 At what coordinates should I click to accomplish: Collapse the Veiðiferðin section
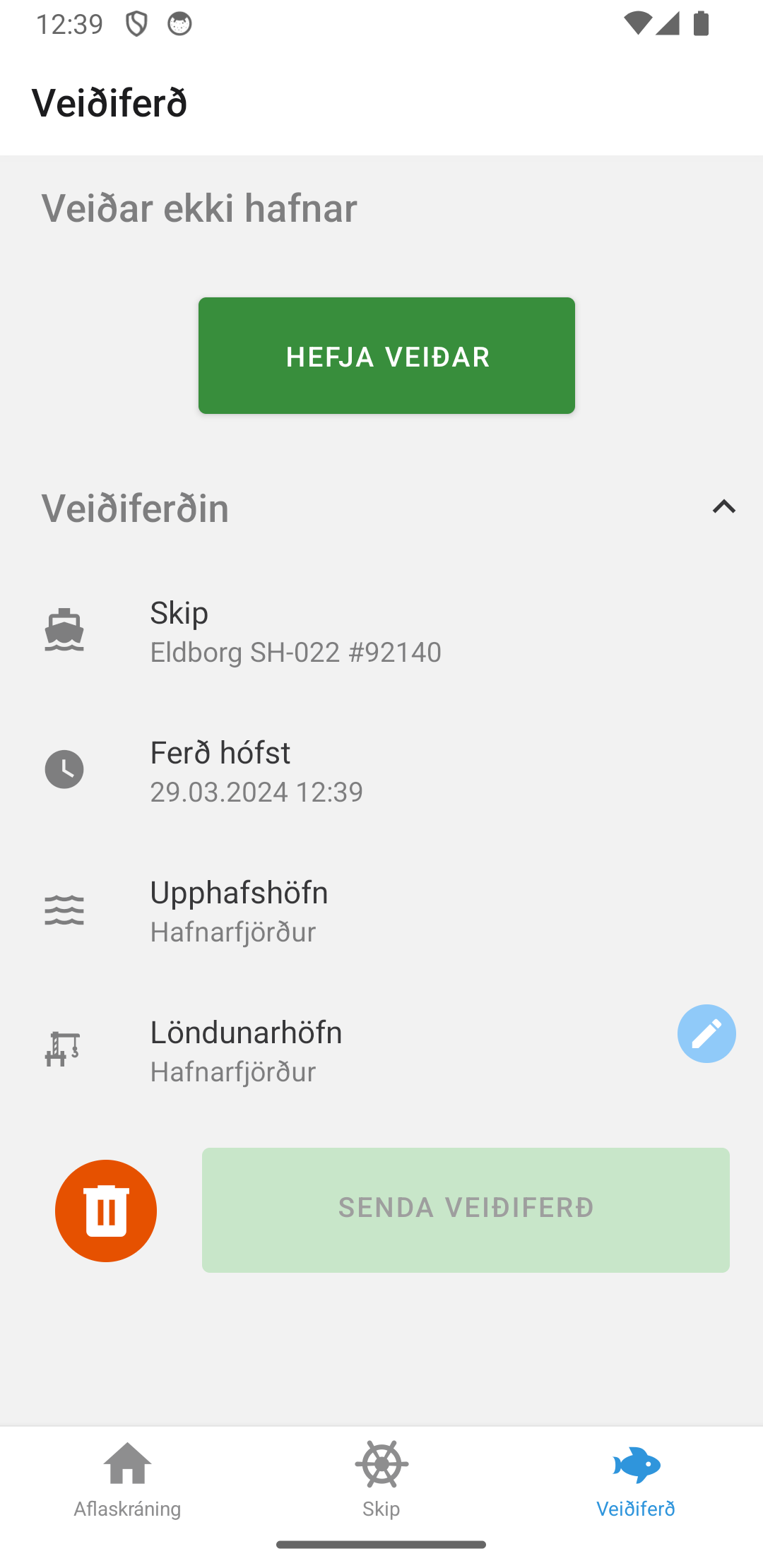click(x=725, y=507)
